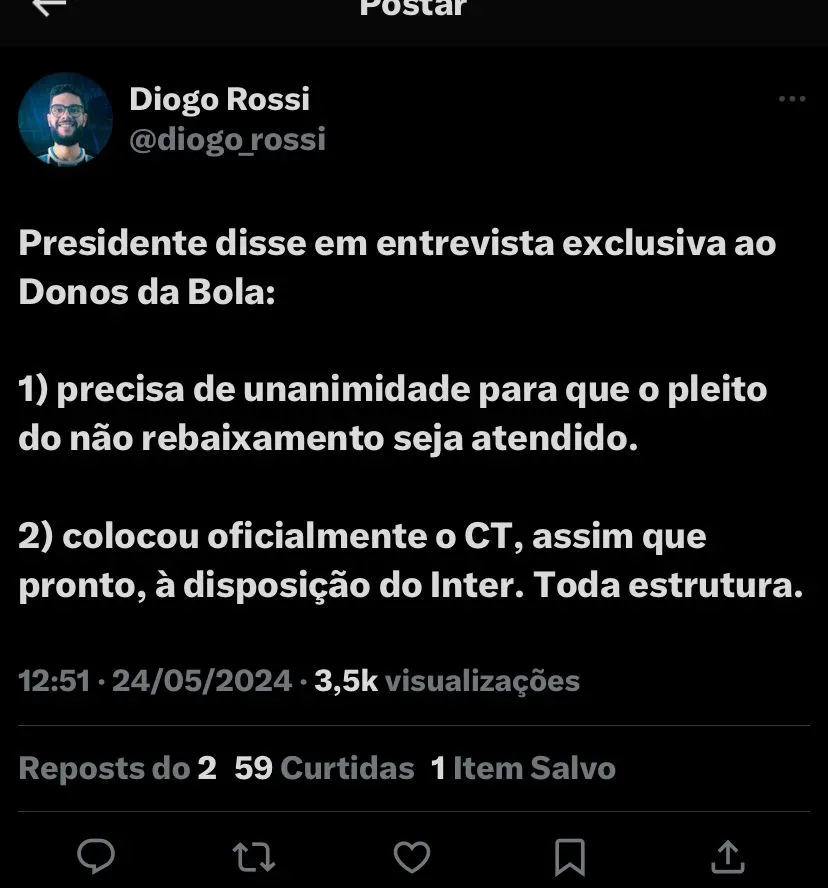Screen dimensions: 828x888
Task: View the 59 Curtidas list
Action: pos(324,768)
